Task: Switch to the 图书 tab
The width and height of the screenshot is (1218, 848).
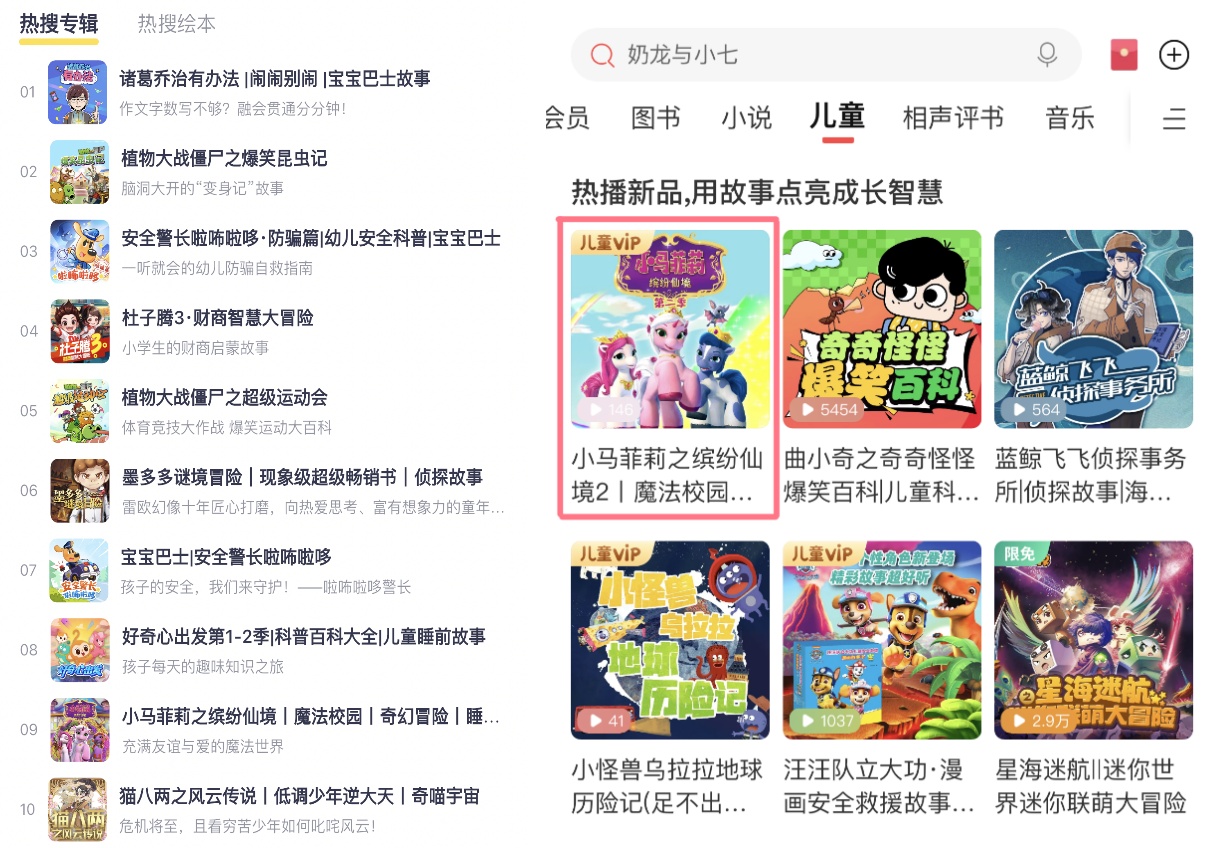Action: click(656, 118)
